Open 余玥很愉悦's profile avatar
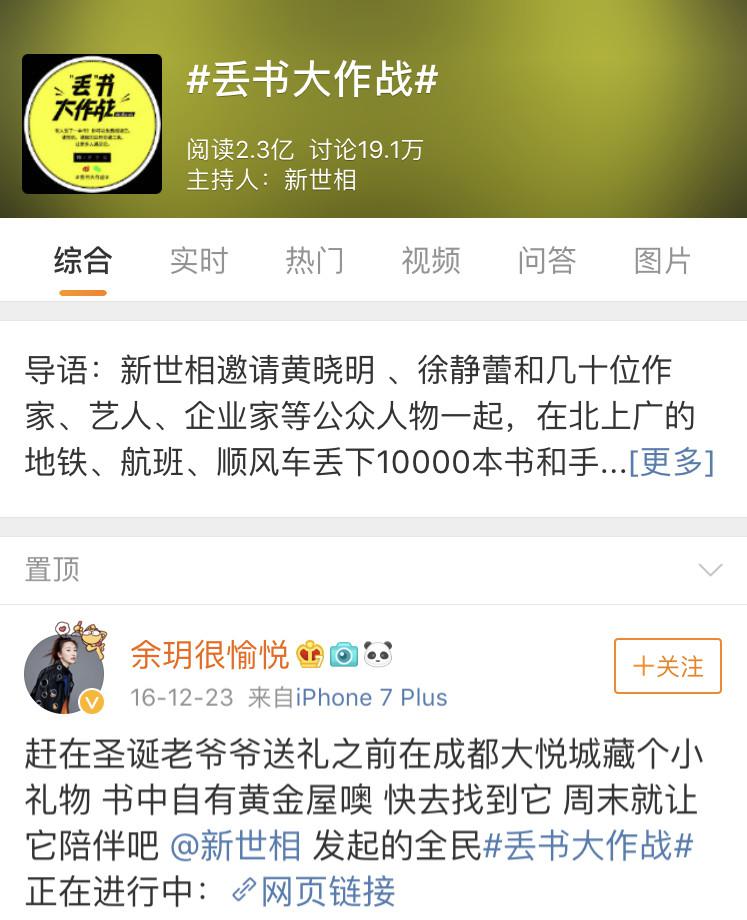The width and height of the screenshot is (747, 920). 64,670
